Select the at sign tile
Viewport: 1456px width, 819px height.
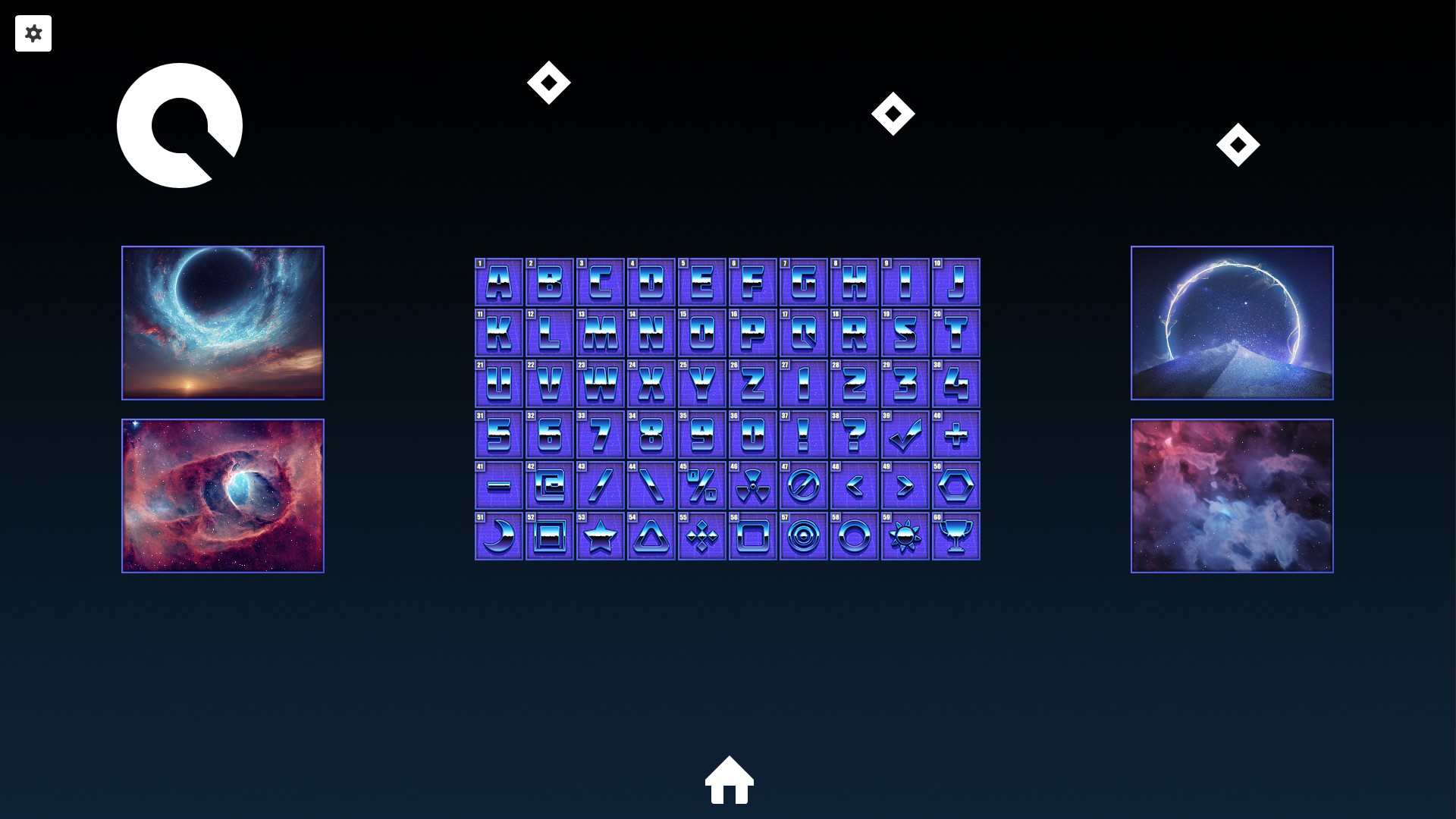coord(550,486)
